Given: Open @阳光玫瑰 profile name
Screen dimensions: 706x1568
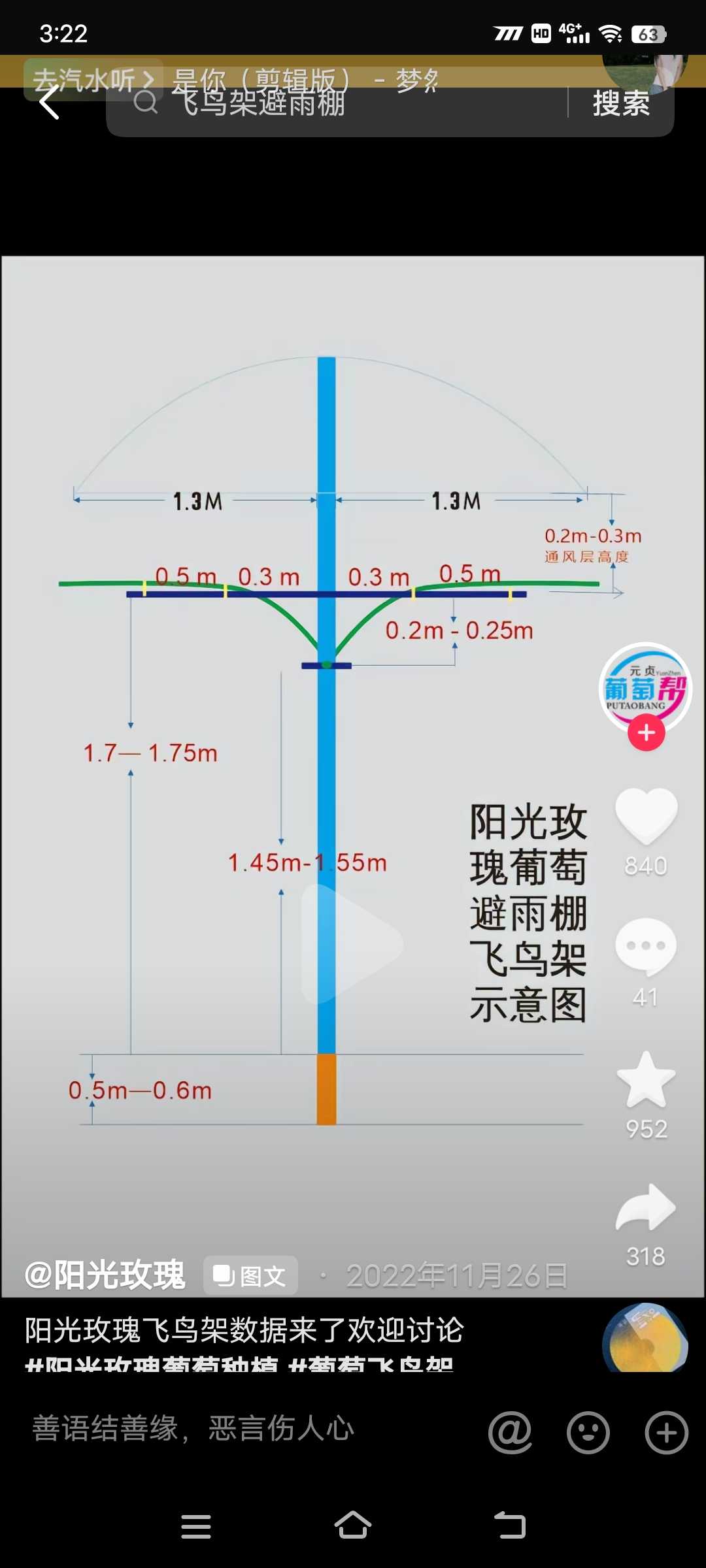Looking at the screenshot, I should (x=105, y=1275).
